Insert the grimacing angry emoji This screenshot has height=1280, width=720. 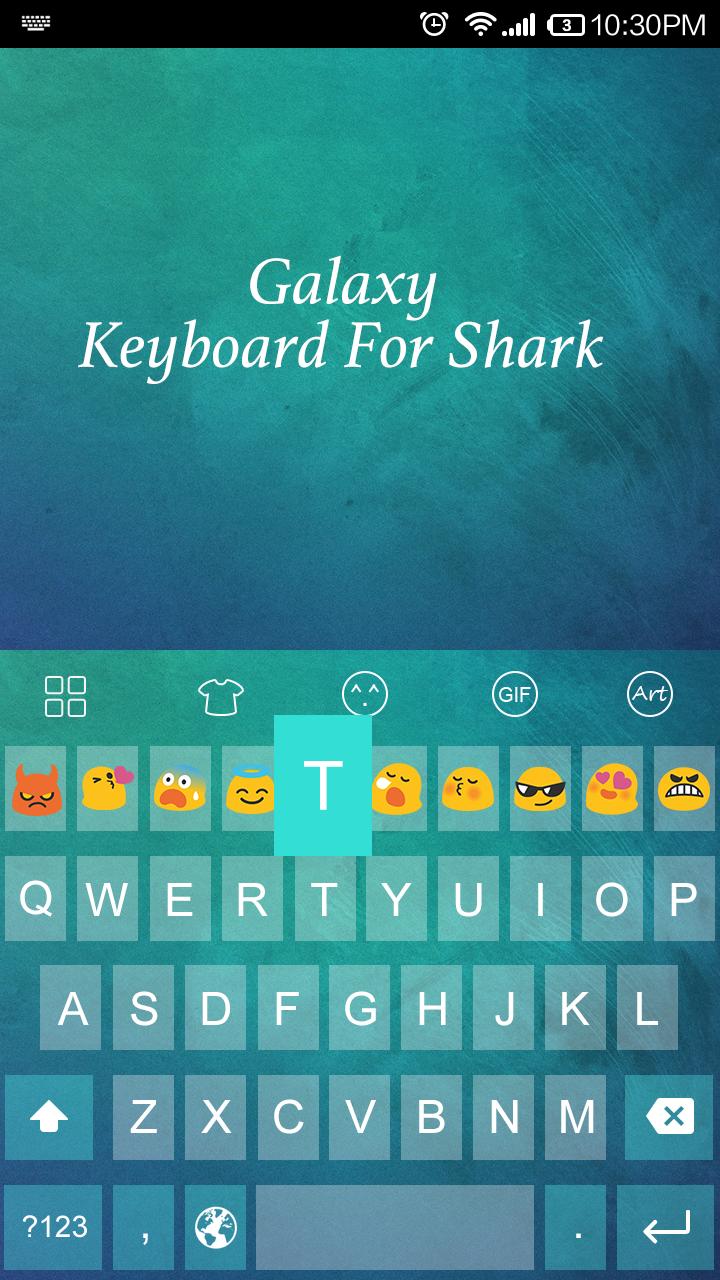pos(685,789)
